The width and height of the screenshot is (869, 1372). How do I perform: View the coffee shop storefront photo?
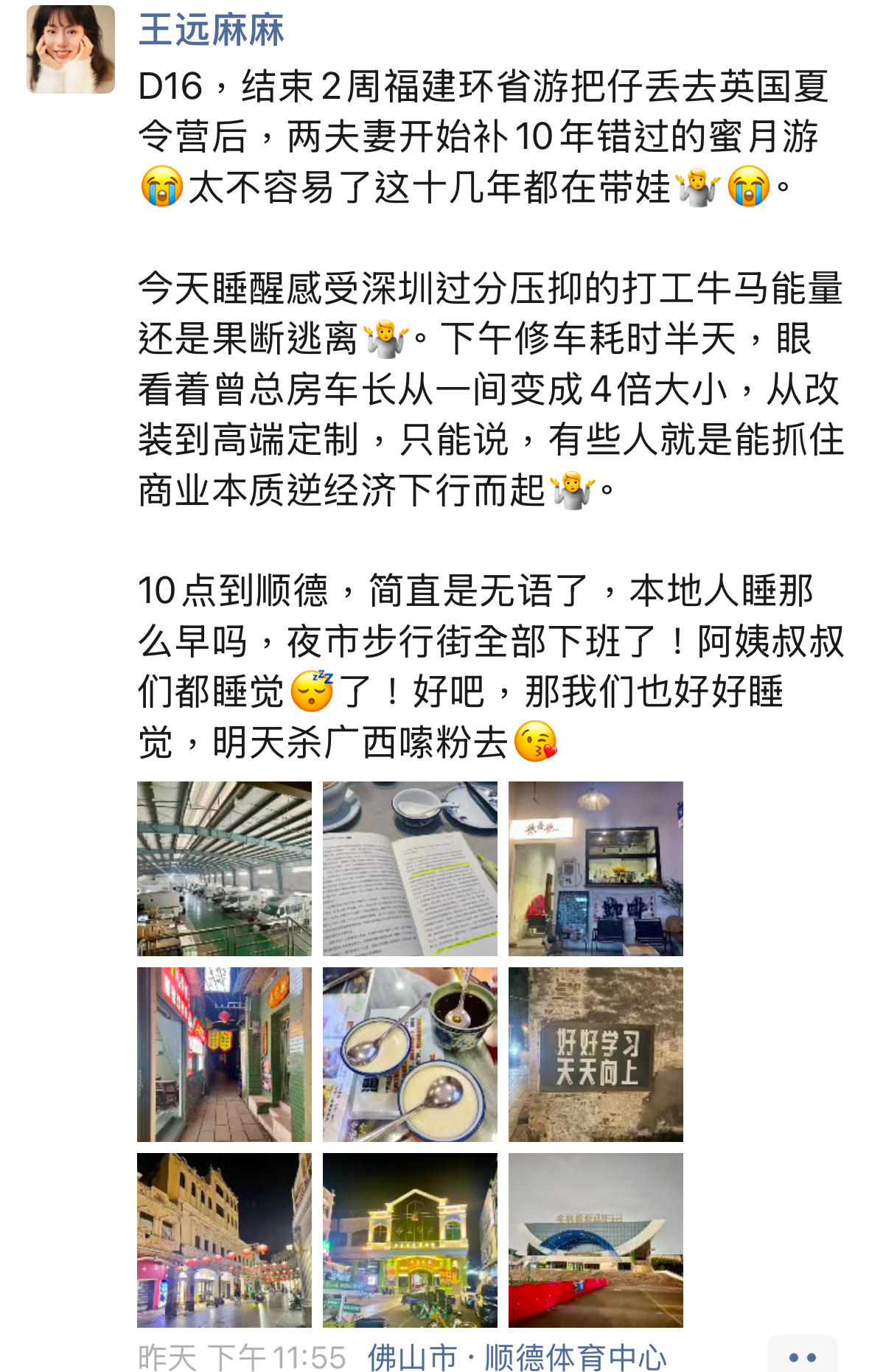tap(596, 868)
